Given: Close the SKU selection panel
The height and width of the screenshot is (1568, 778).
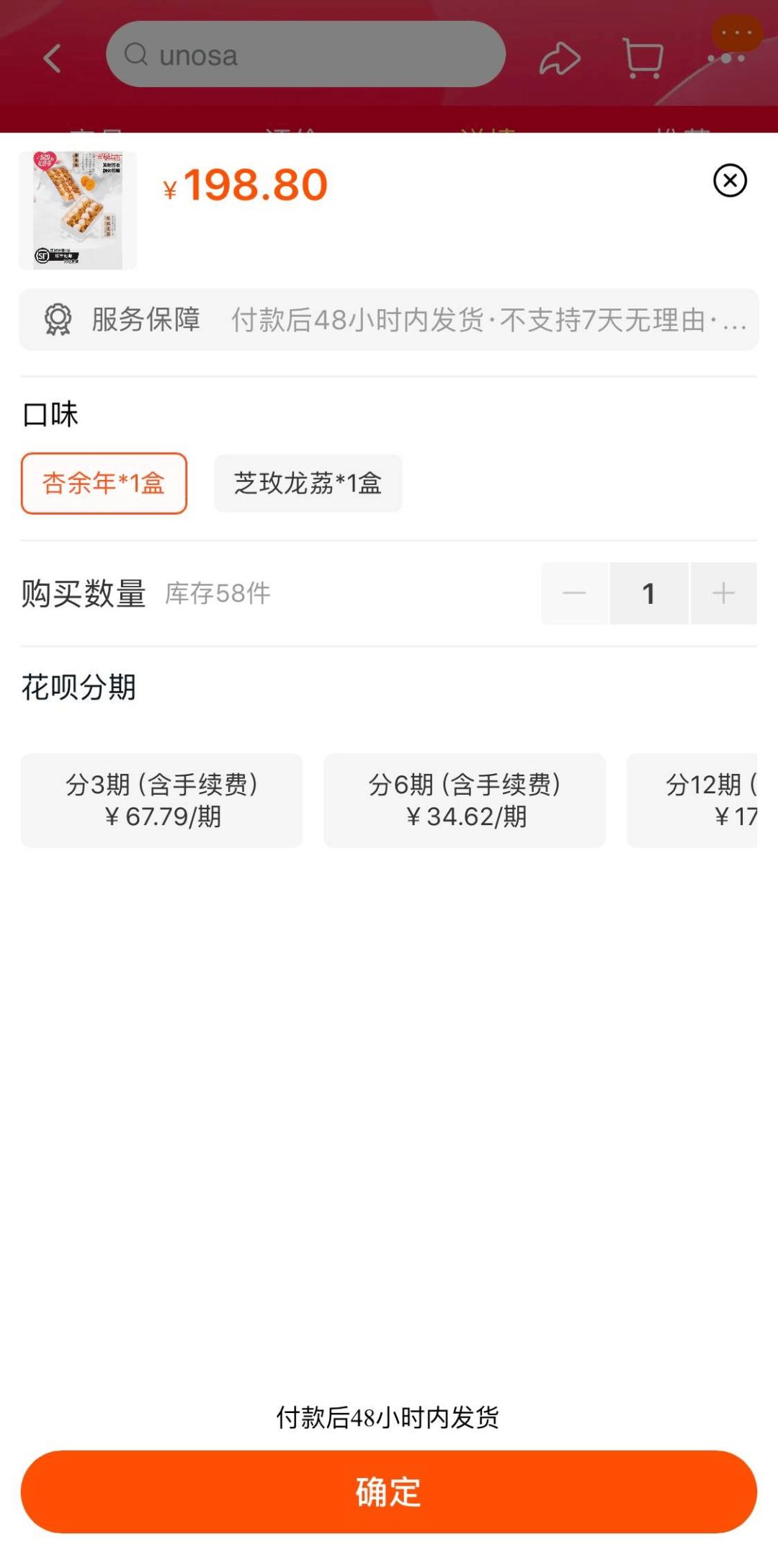Looking at the screenshot, I should (730, 181).
